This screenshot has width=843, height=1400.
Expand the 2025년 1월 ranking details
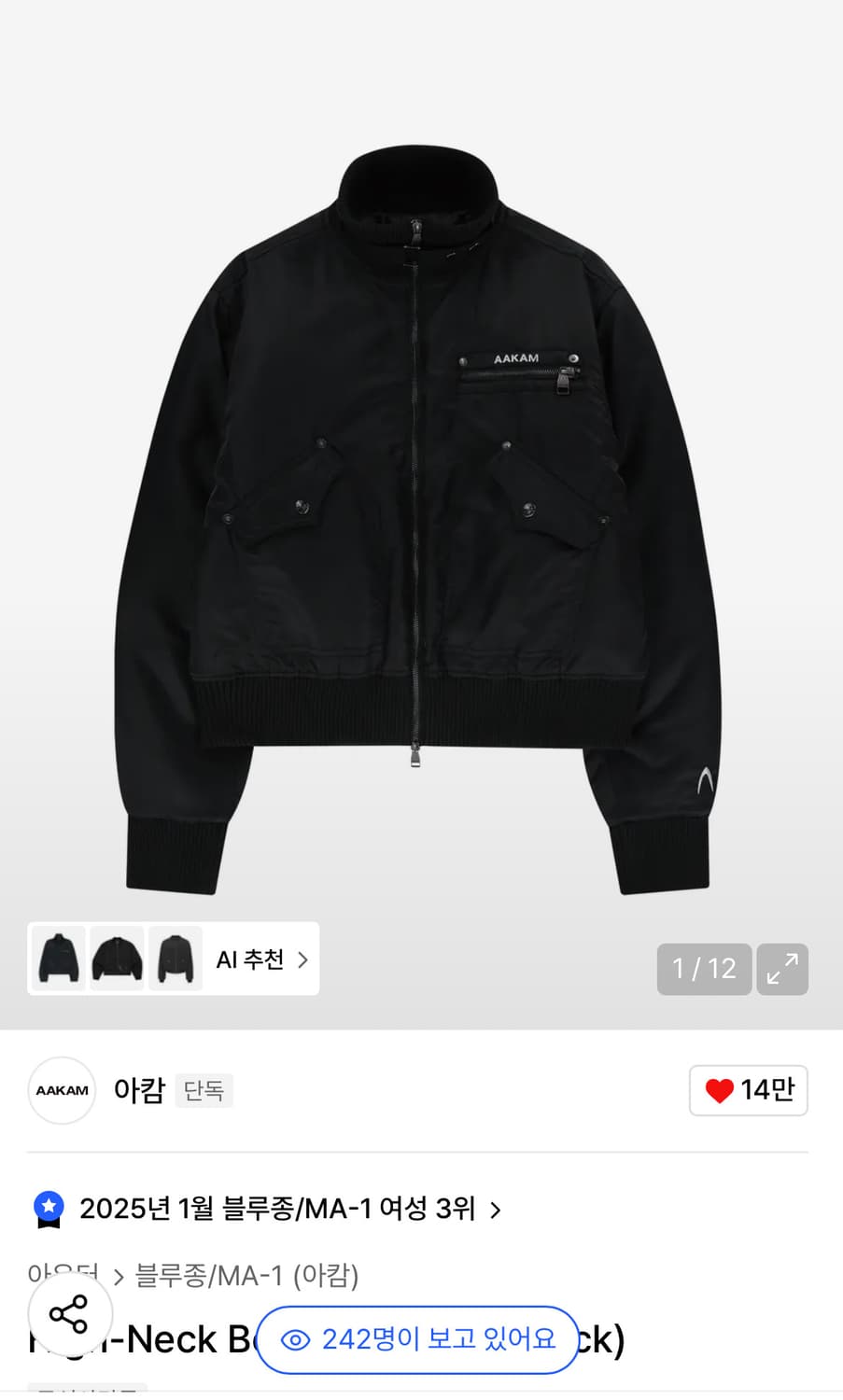(280, 1209)
